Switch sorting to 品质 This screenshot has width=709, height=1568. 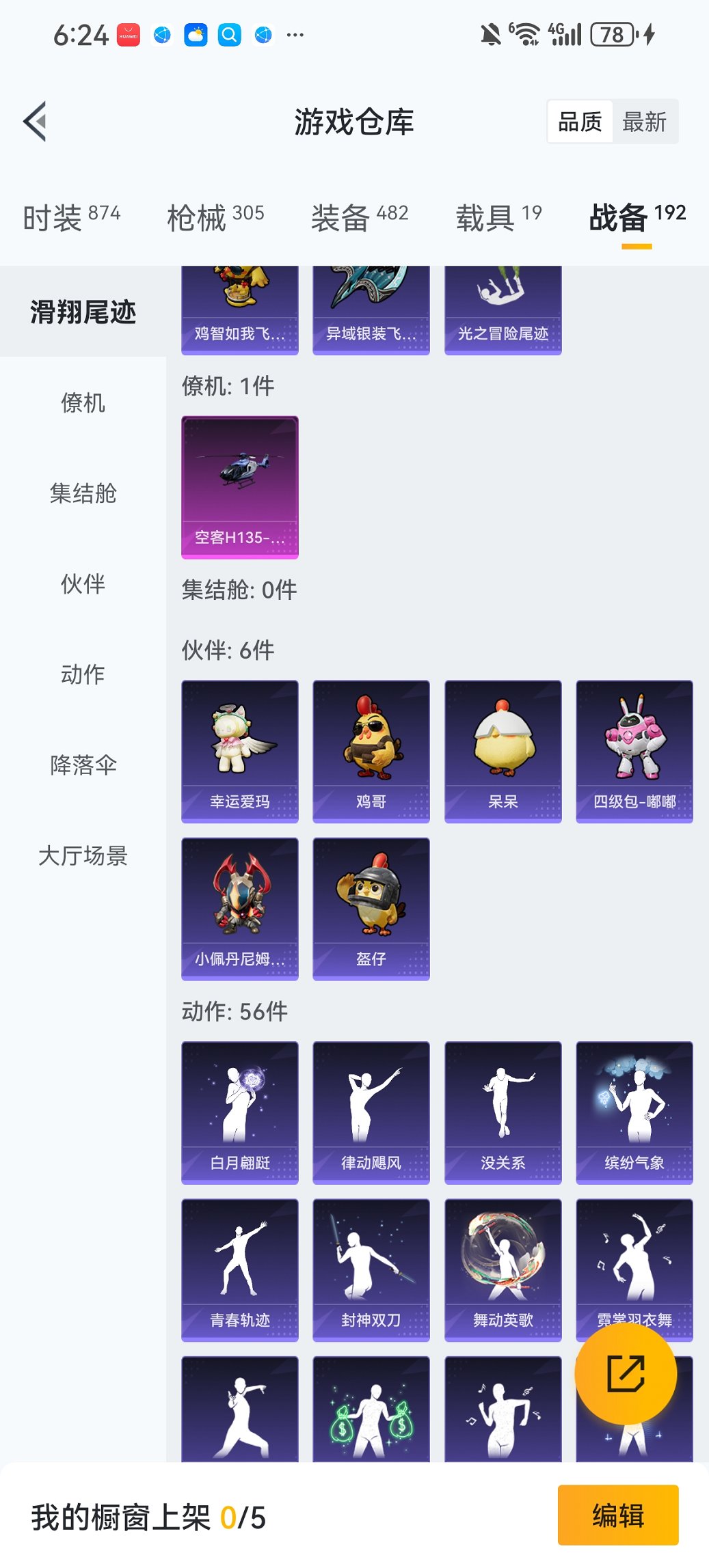click(x=580, y=121)
